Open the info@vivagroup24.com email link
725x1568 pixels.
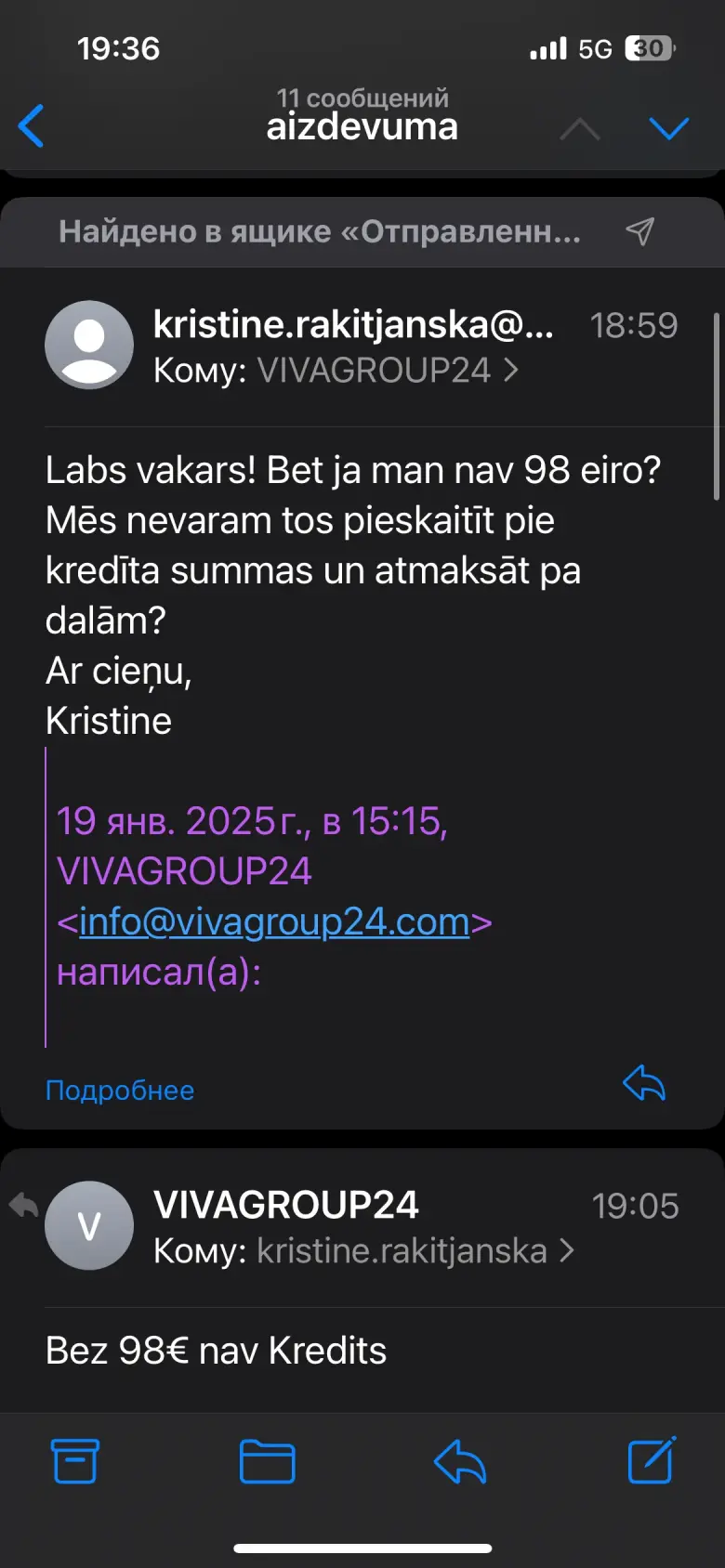(274, 921)
